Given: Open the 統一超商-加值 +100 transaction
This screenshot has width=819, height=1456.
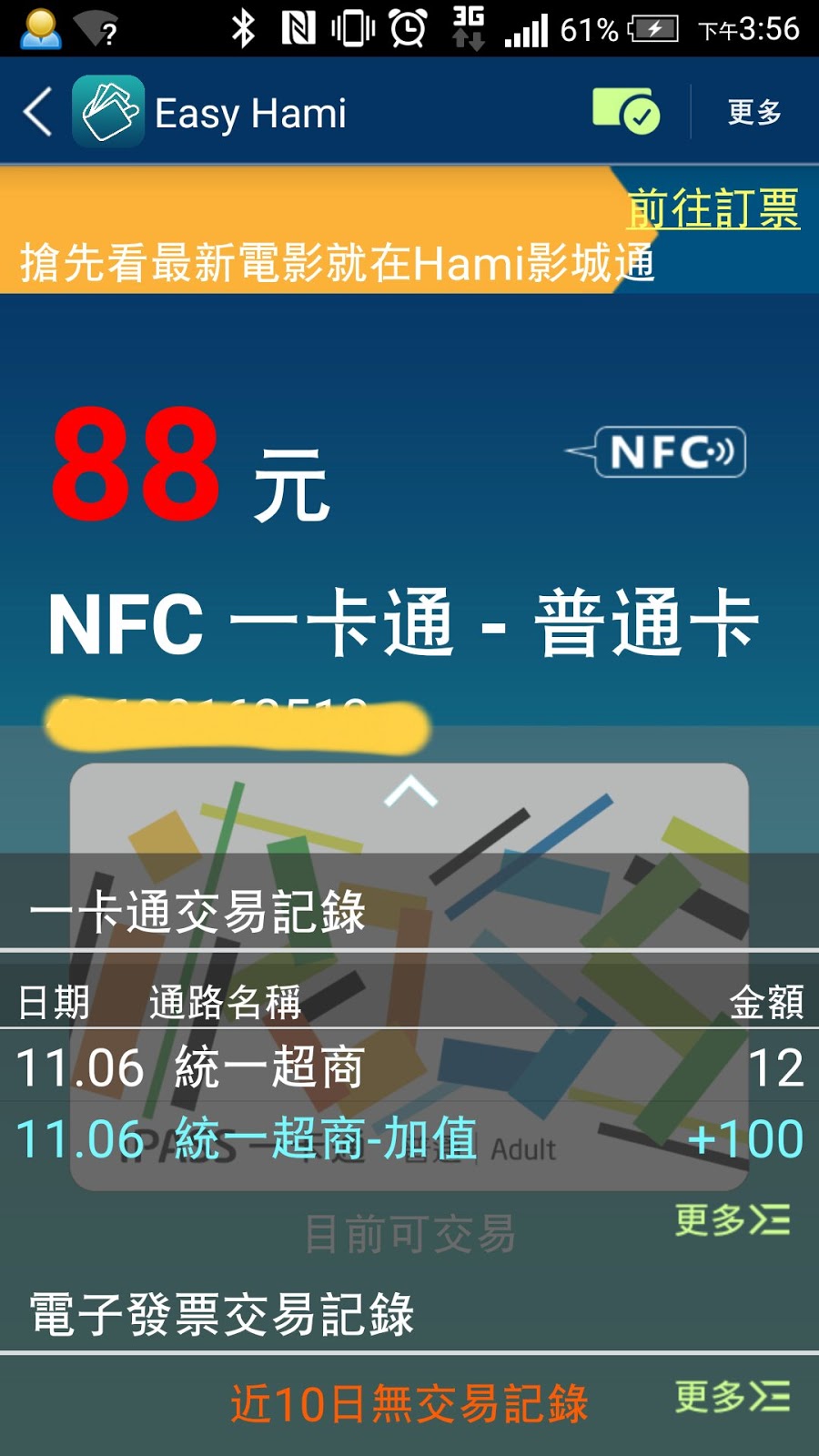Looking at the screenshot, I should pyautogui.click(x=409, y=1138).
